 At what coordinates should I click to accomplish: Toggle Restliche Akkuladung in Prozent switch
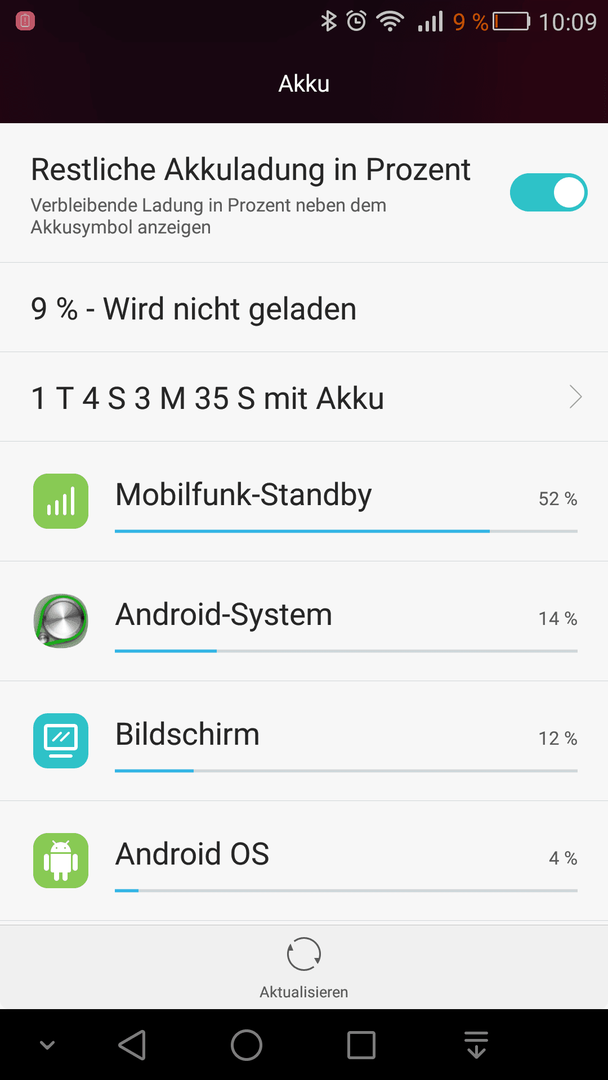[548, 192]
